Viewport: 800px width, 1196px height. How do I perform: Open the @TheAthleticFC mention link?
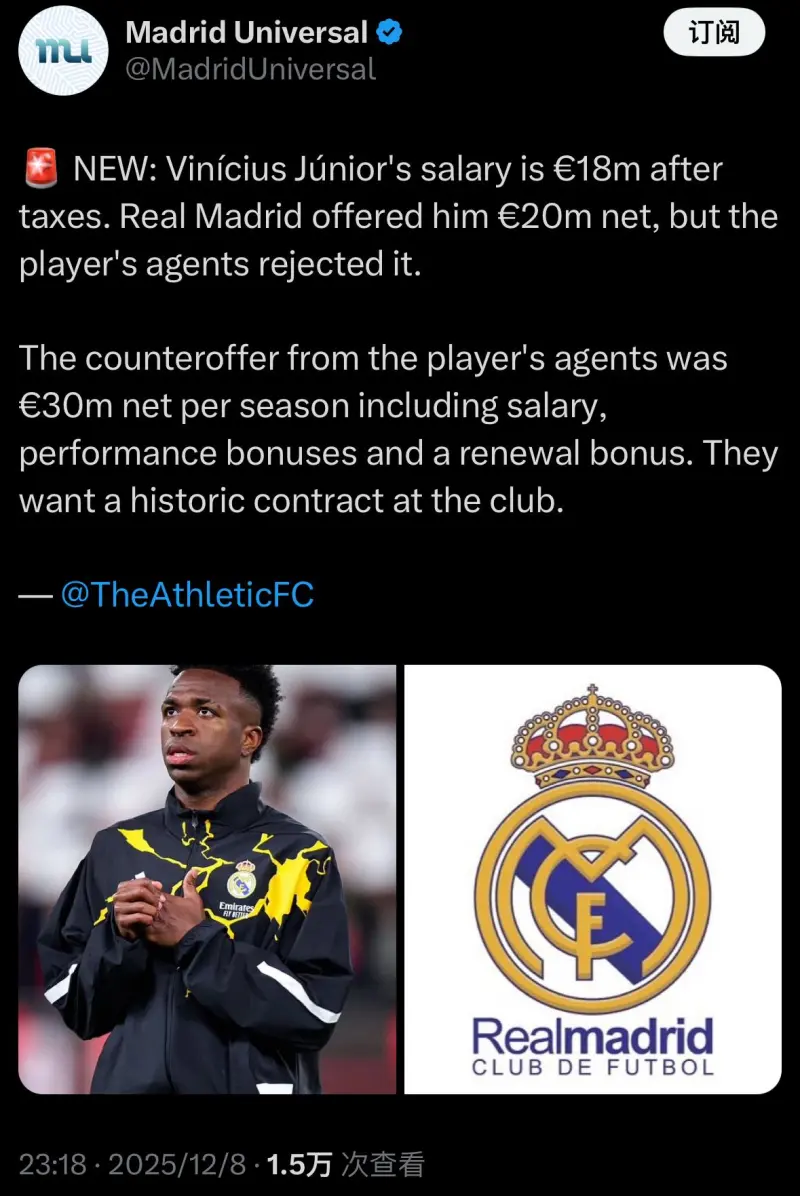click(187, 595)
